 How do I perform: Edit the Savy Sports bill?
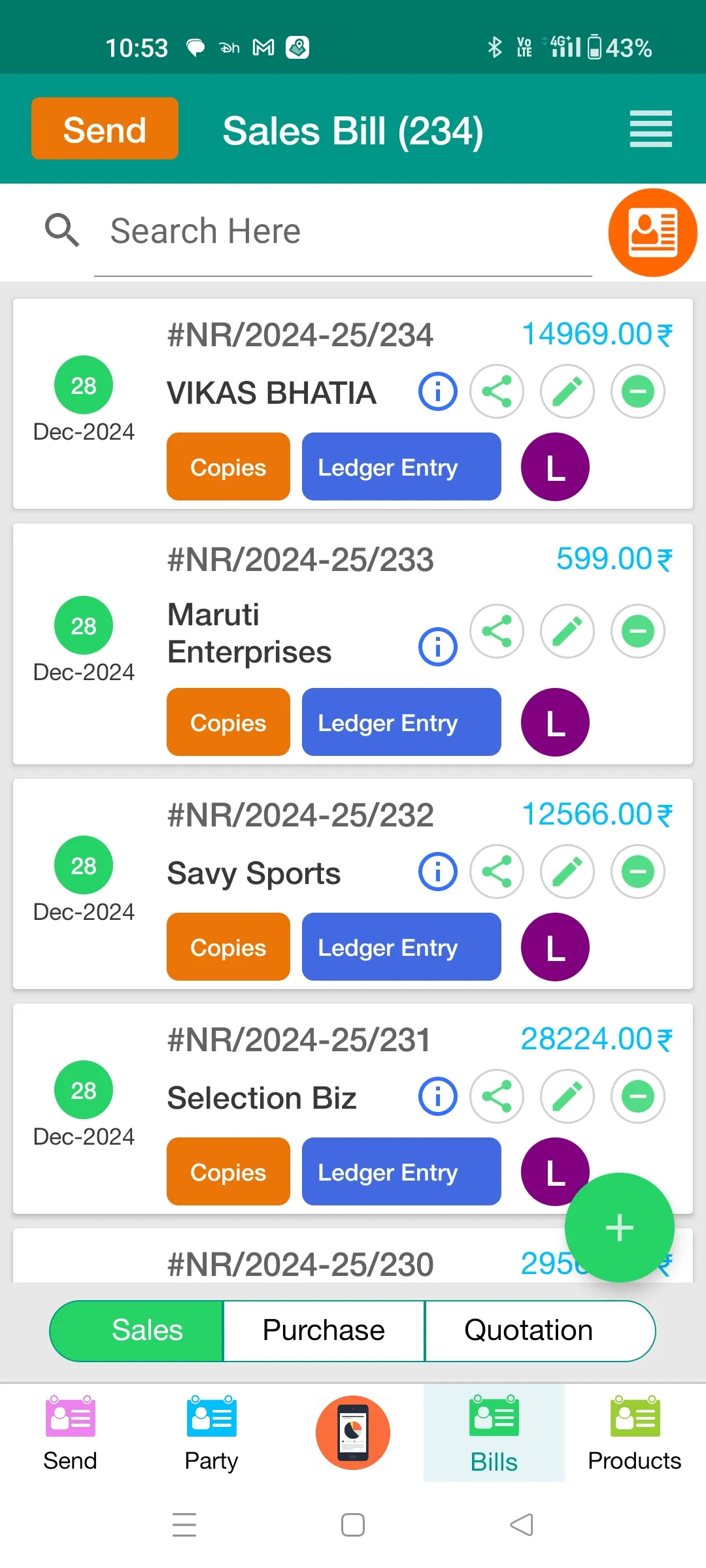coord(566,872)
